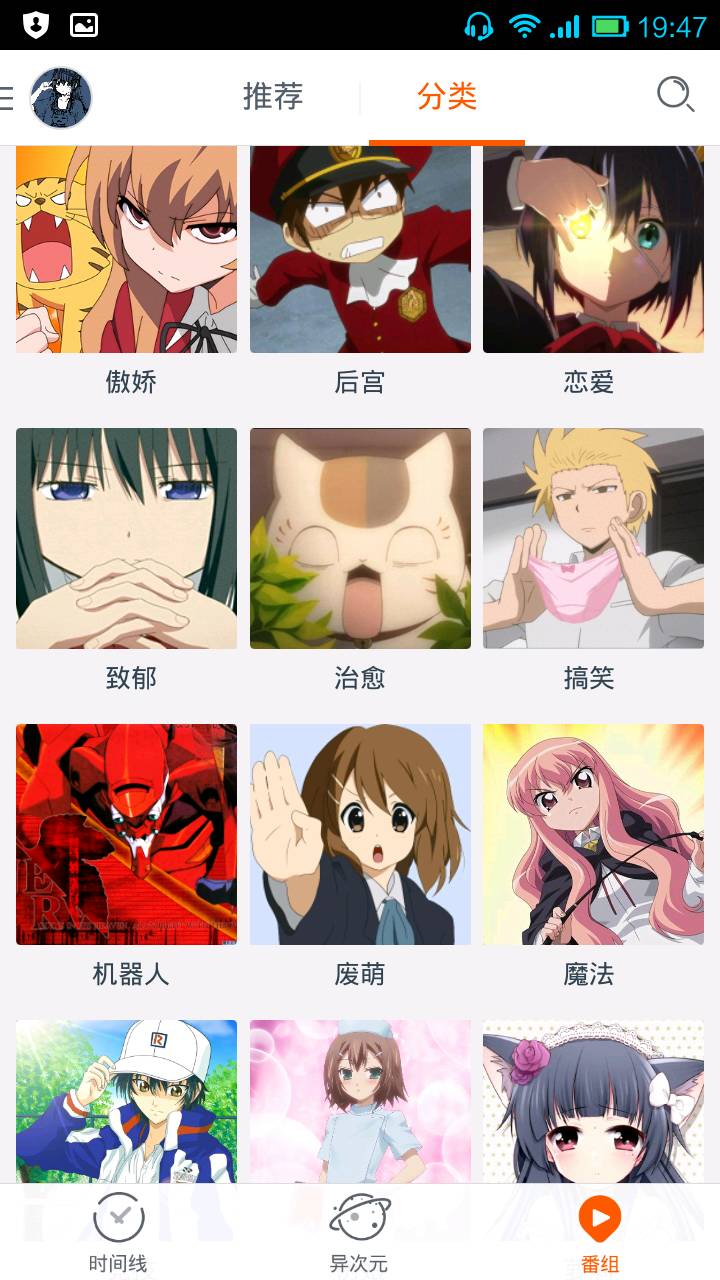This screenshot has width=720, height=1280.
Task: Browse the 机器人 category
Action: tap(127, 835)
